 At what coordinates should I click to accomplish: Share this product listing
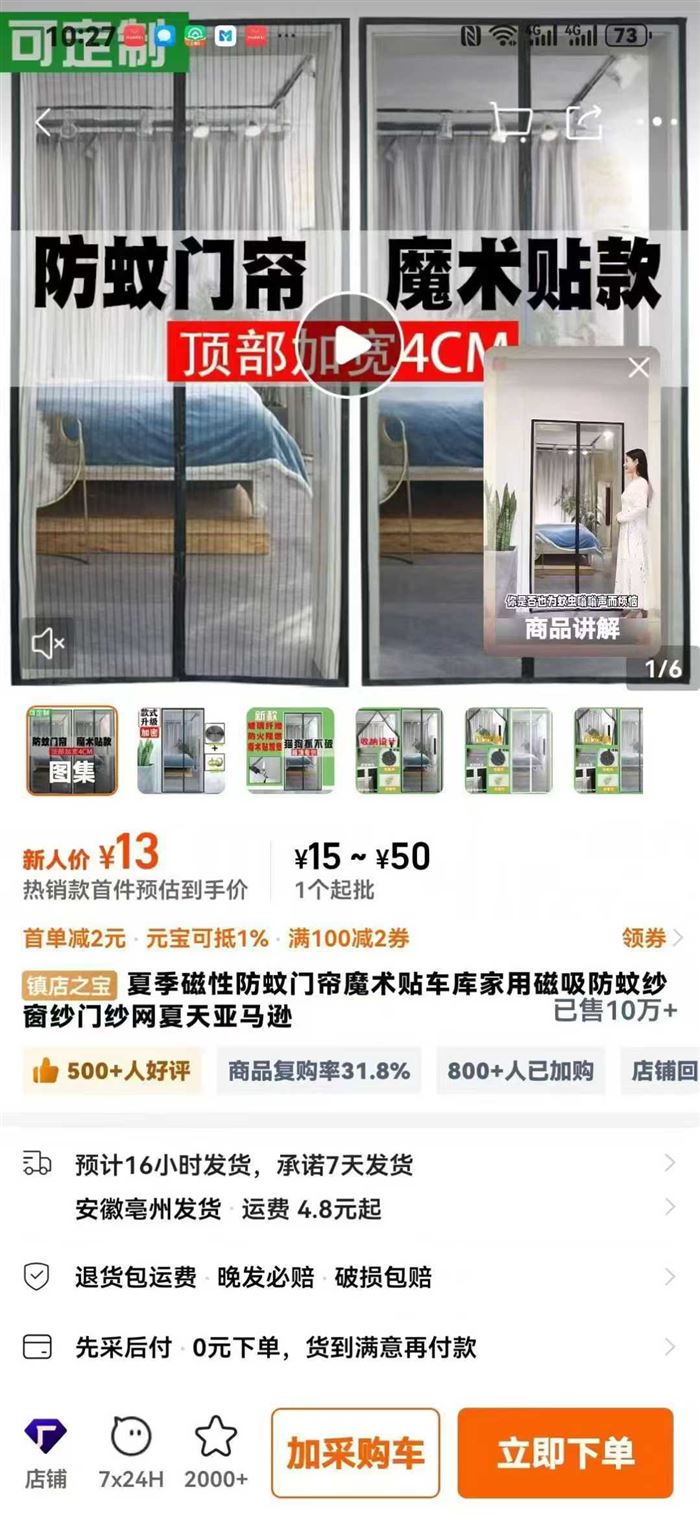(584, 123)
